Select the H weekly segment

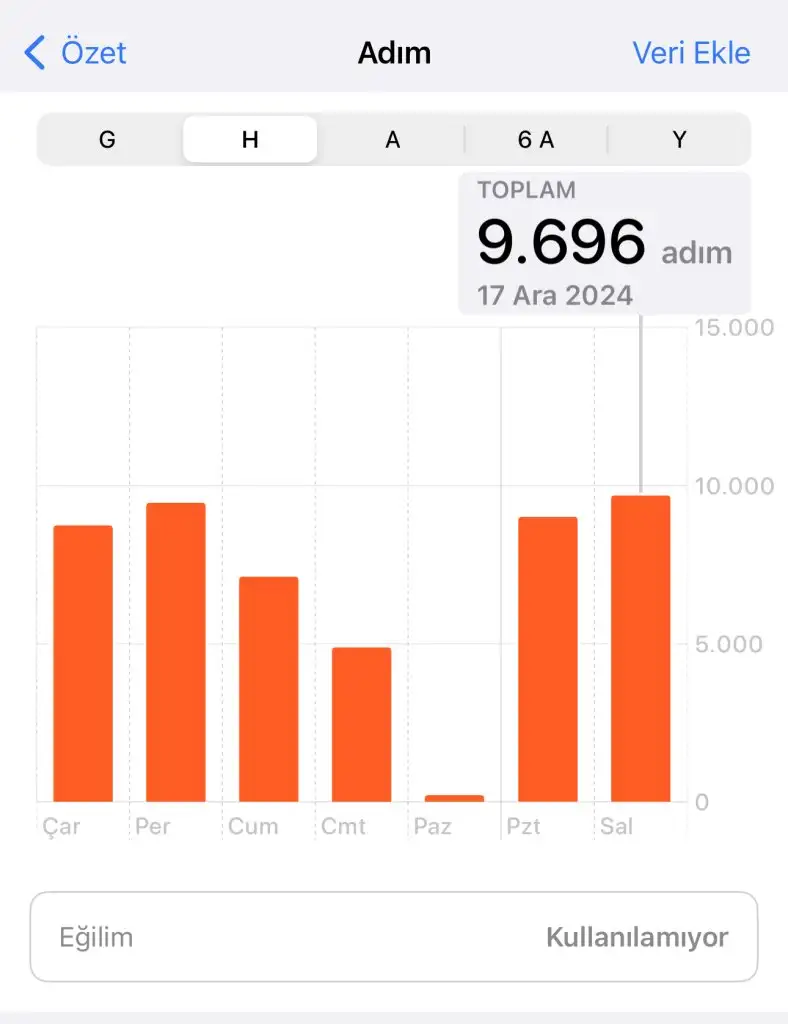pyautogui.click(x=250, y=140)
